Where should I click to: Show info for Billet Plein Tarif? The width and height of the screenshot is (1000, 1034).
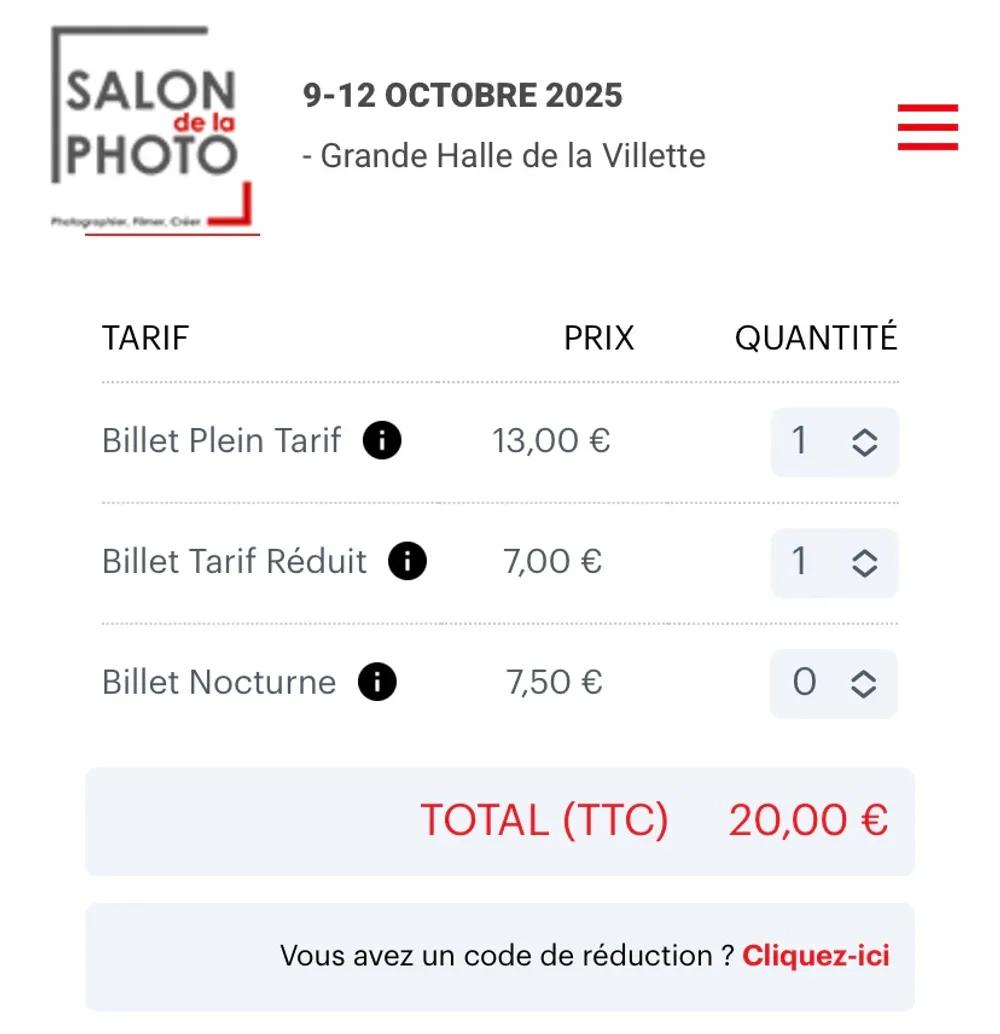pos(382,440)
